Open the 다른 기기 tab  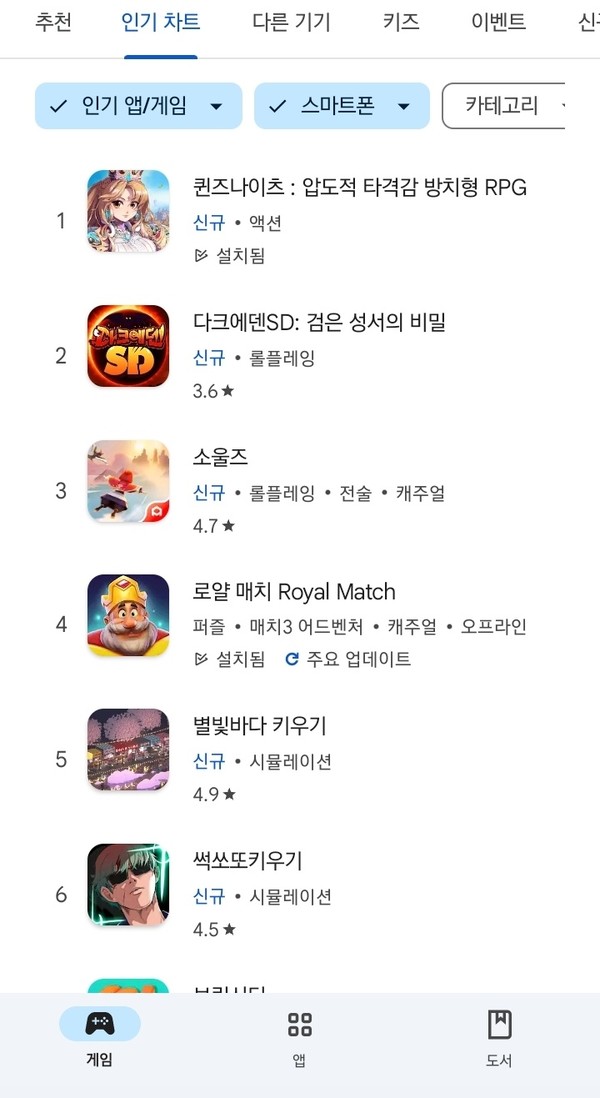[291, 22]
